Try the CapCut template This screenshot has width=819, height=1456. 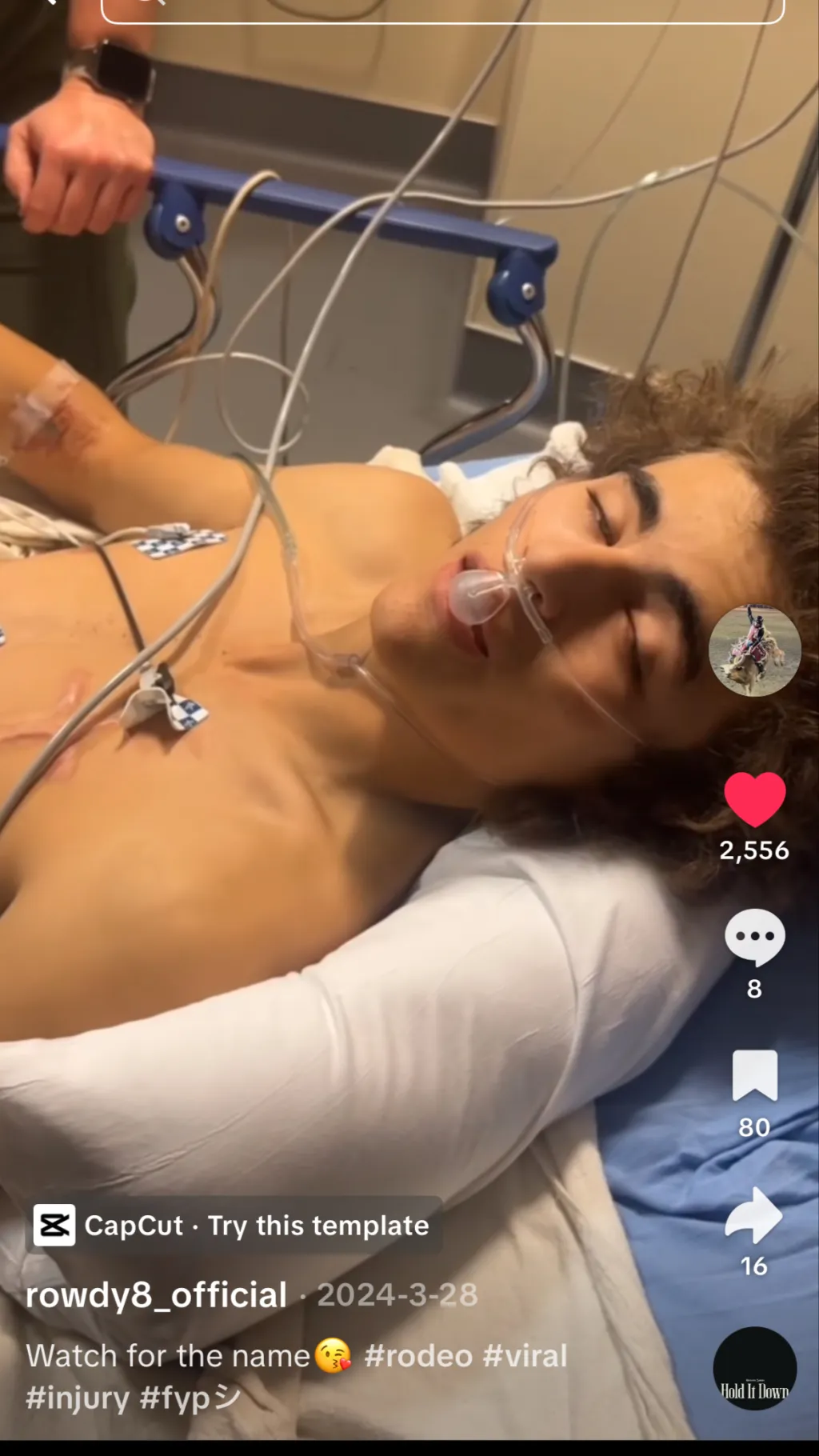click(x=234, y=1226)
